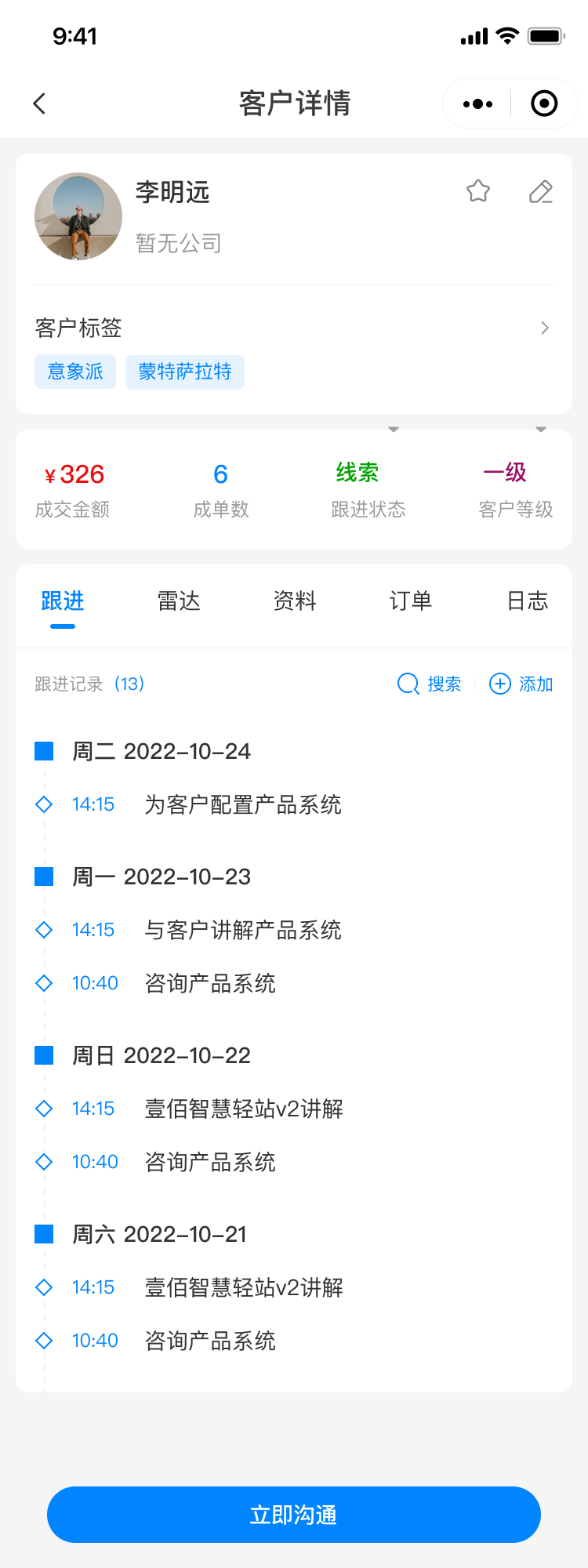Edit customer 李明远's profile

tap(540, 191)
